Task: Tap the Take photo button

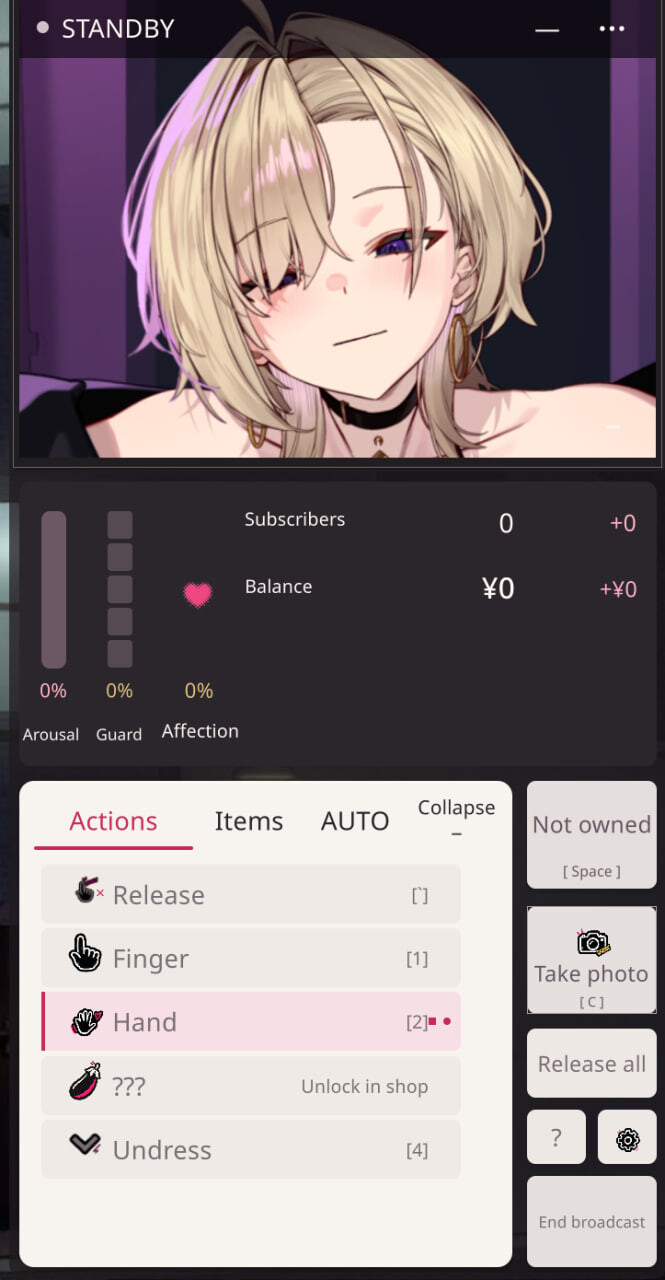Action: (592, 960)
